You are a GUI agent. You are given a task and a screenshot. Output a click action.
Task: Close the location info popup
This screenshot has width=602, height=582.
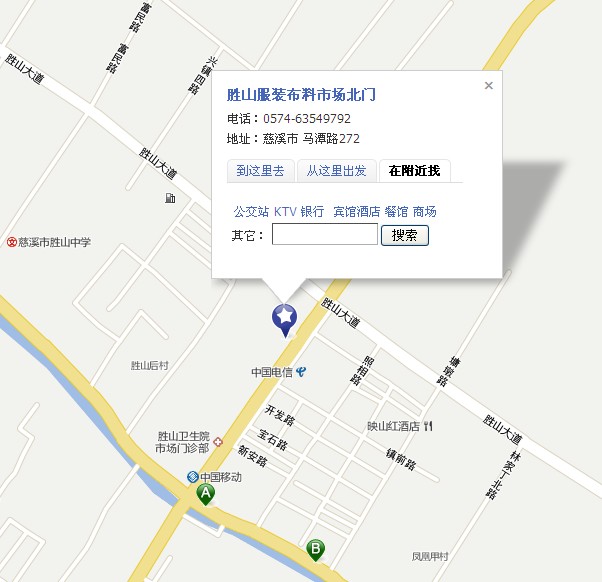(489, 86)
